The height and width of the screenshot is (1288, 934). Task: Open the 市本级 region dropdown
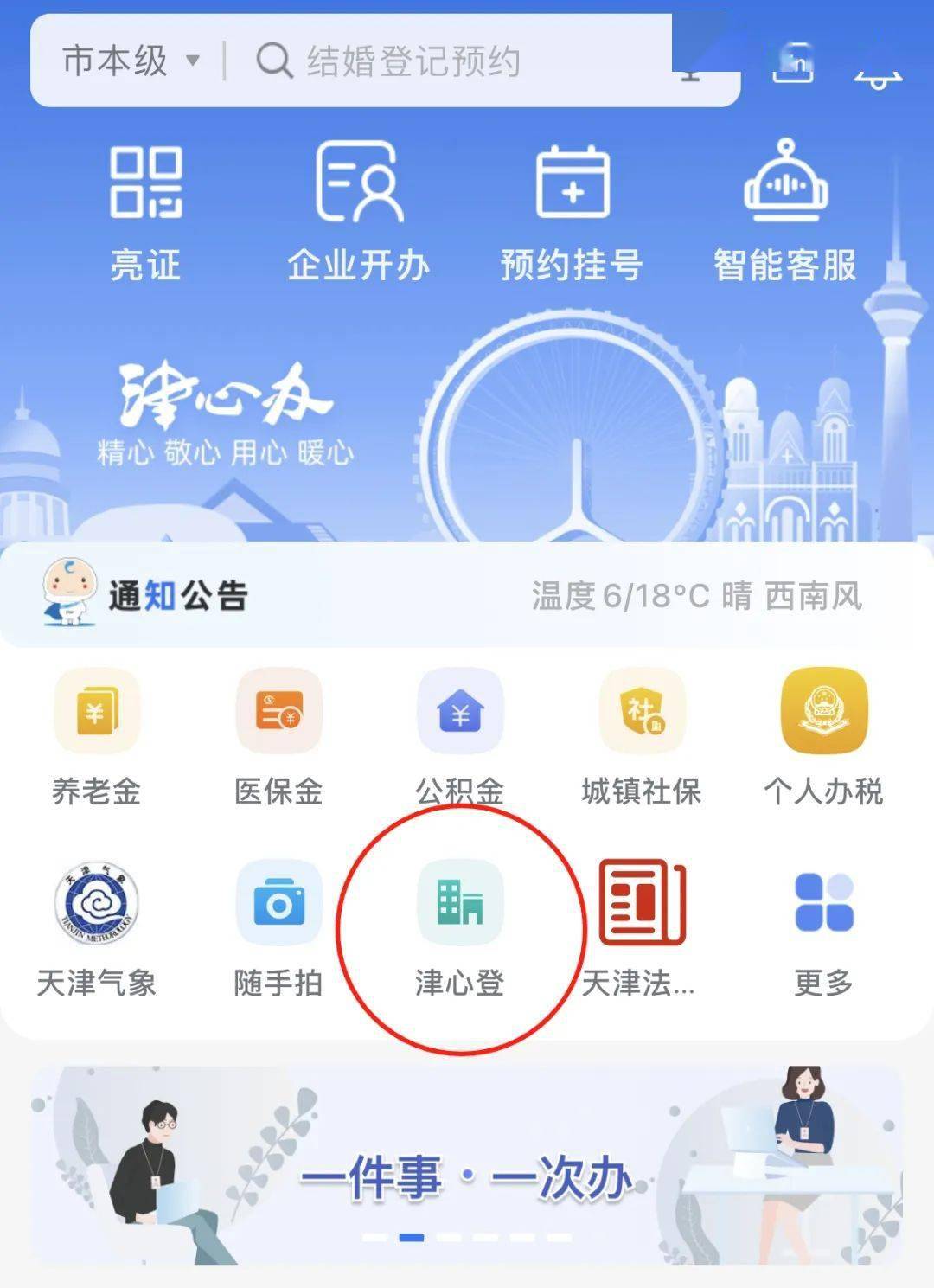130,61
